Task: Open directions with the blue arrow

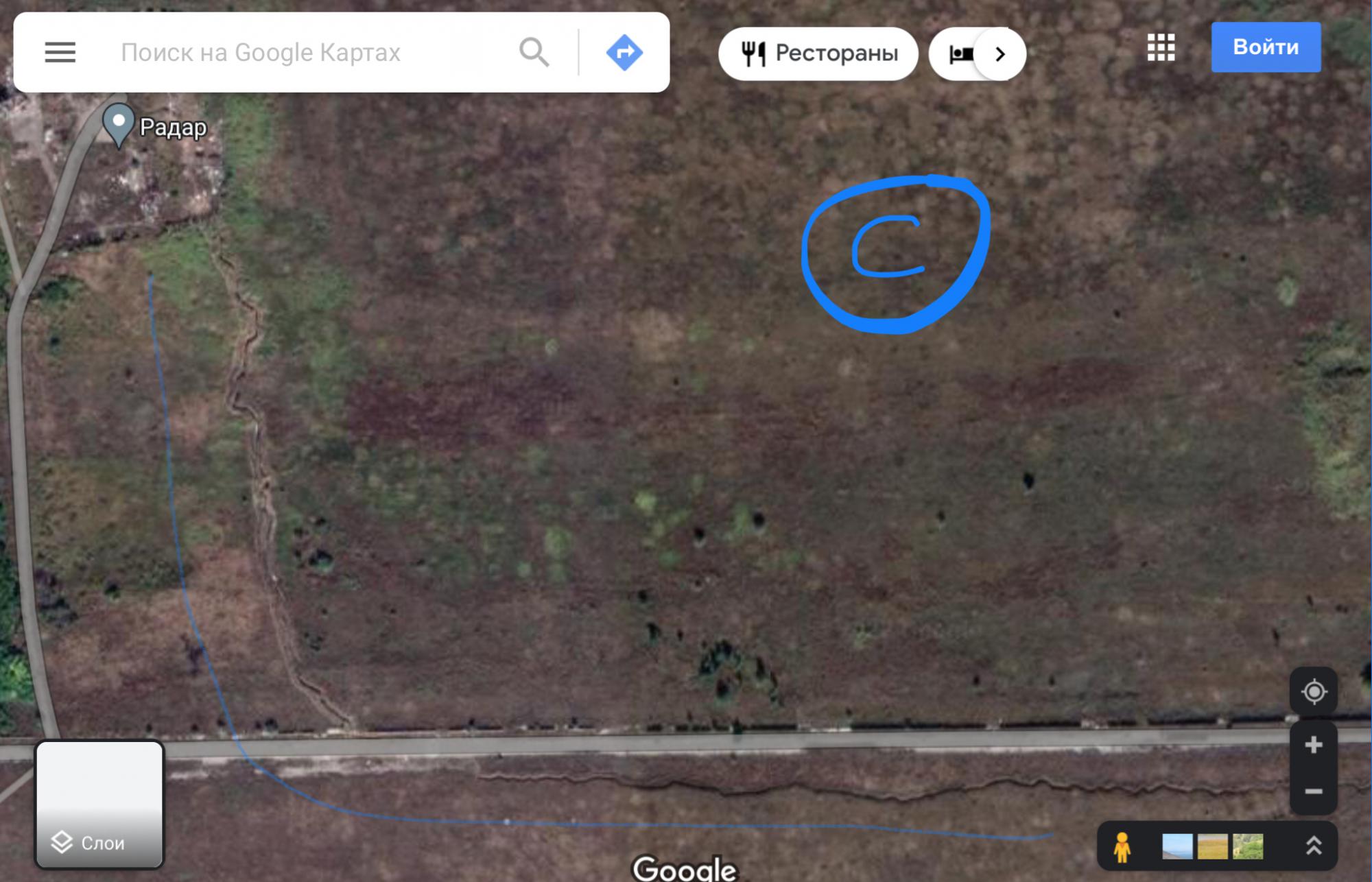Action: (624, 52)
